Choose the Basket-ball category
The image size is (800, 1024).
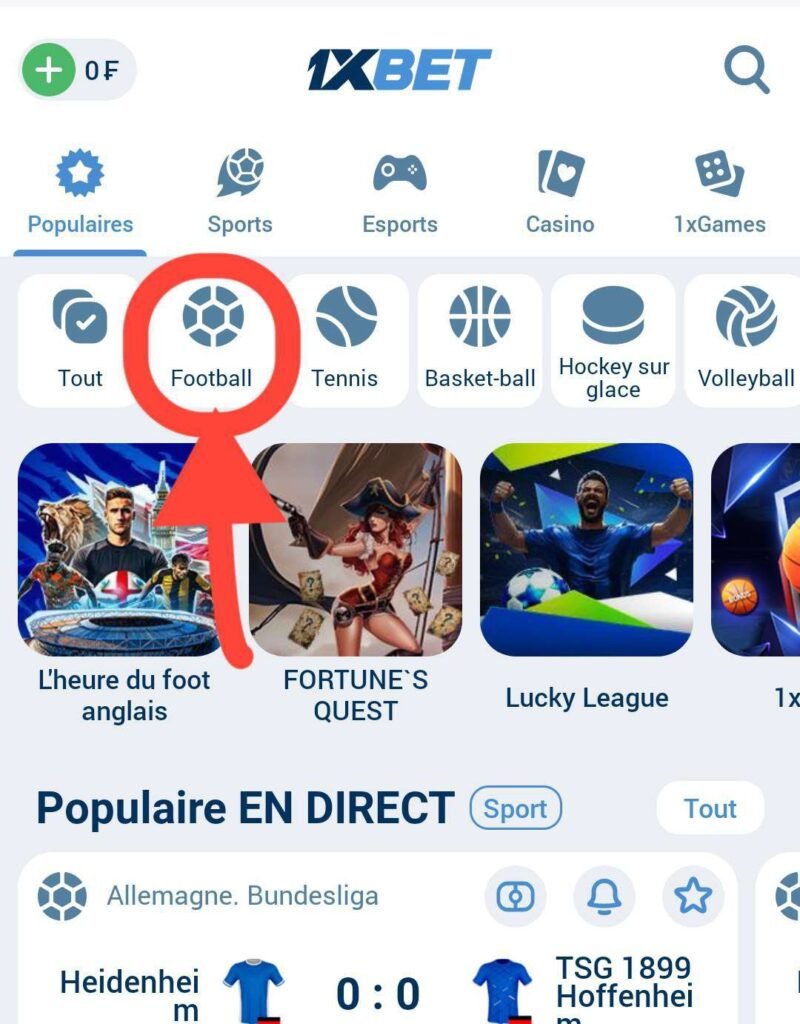coord(480,340)
